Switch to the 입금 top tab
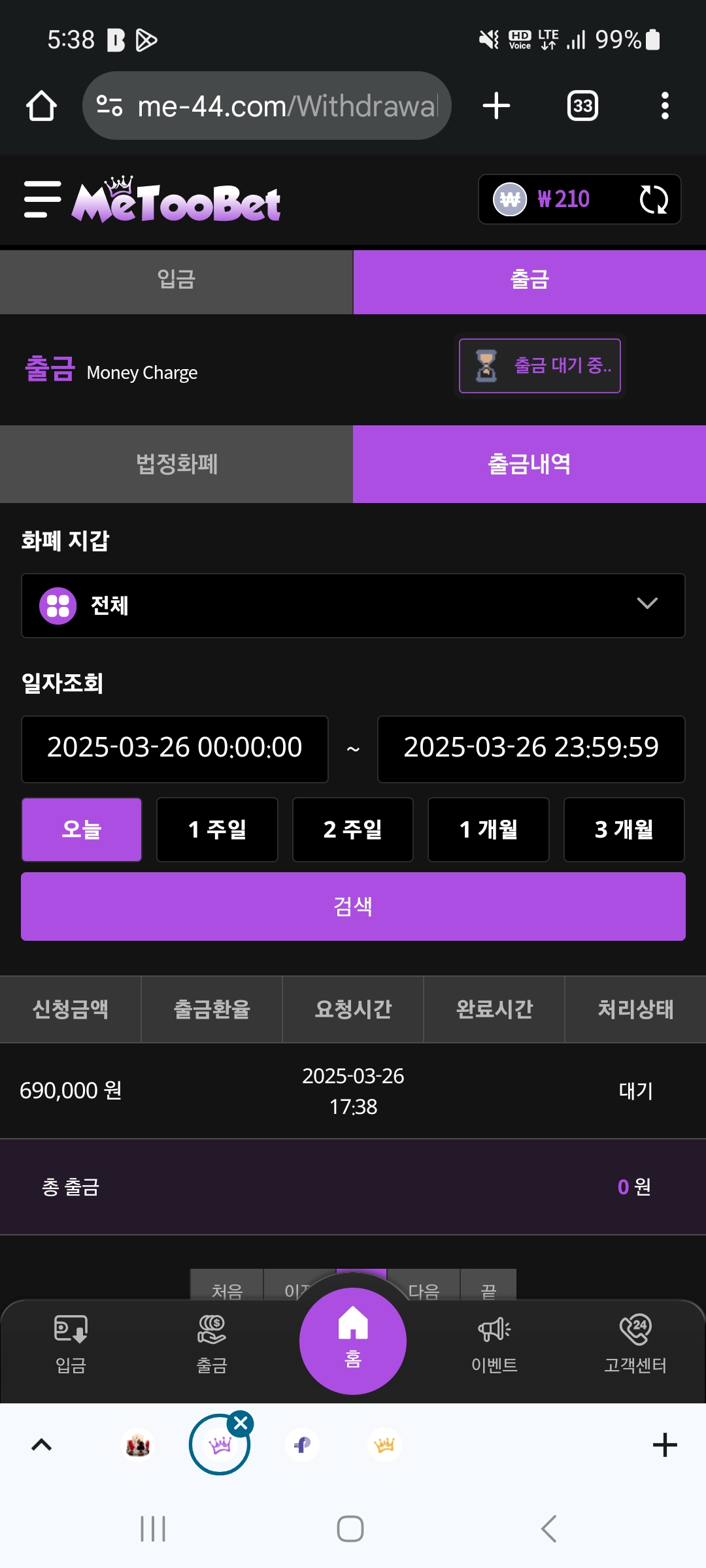This screenshot has width=706, height=1568. coord(176,281)
